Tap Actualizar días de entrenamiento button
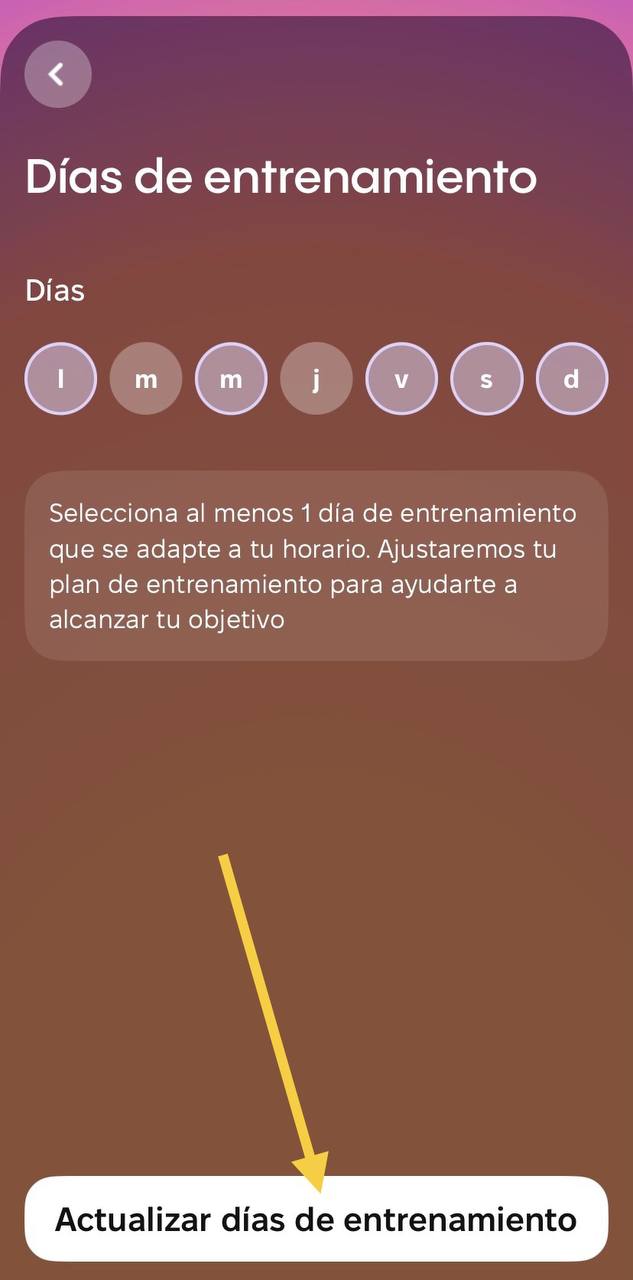 [x=316, y=1219]
